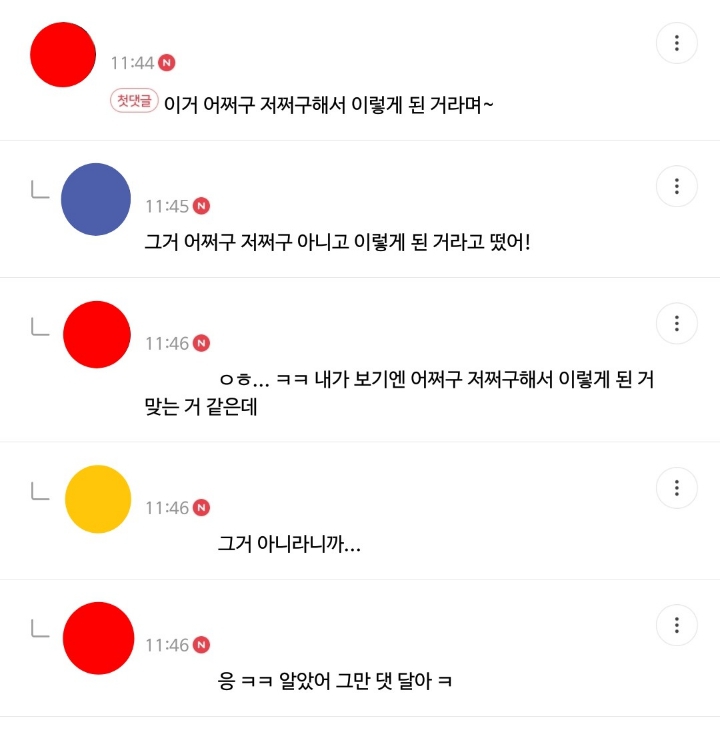Show options for the '그만 댓 달아' reply
The image size is (720, 738).
pyautogui.click(x=676, y=625)
